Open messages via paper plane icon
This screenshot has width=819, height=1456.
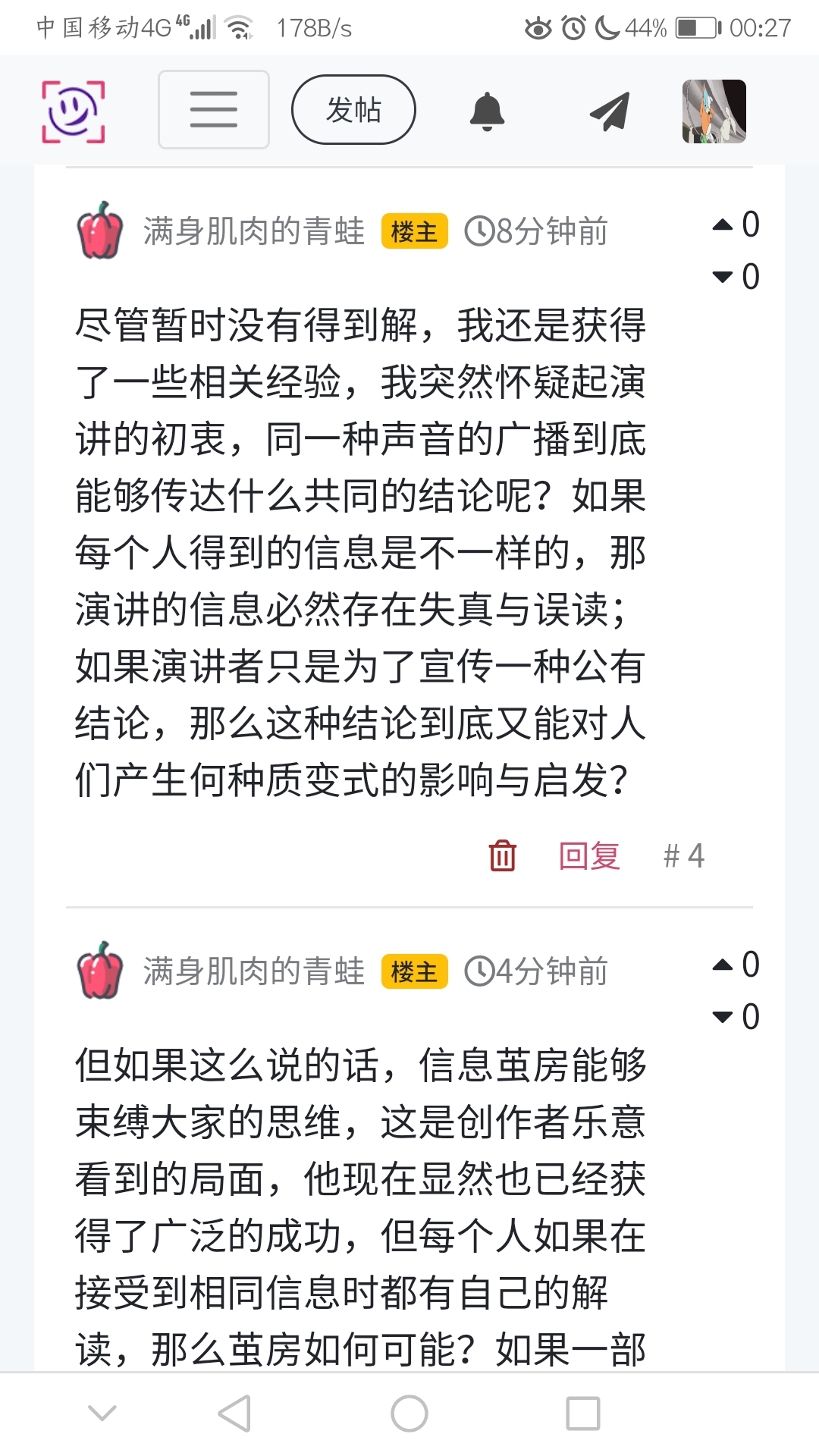pos(610,111)
